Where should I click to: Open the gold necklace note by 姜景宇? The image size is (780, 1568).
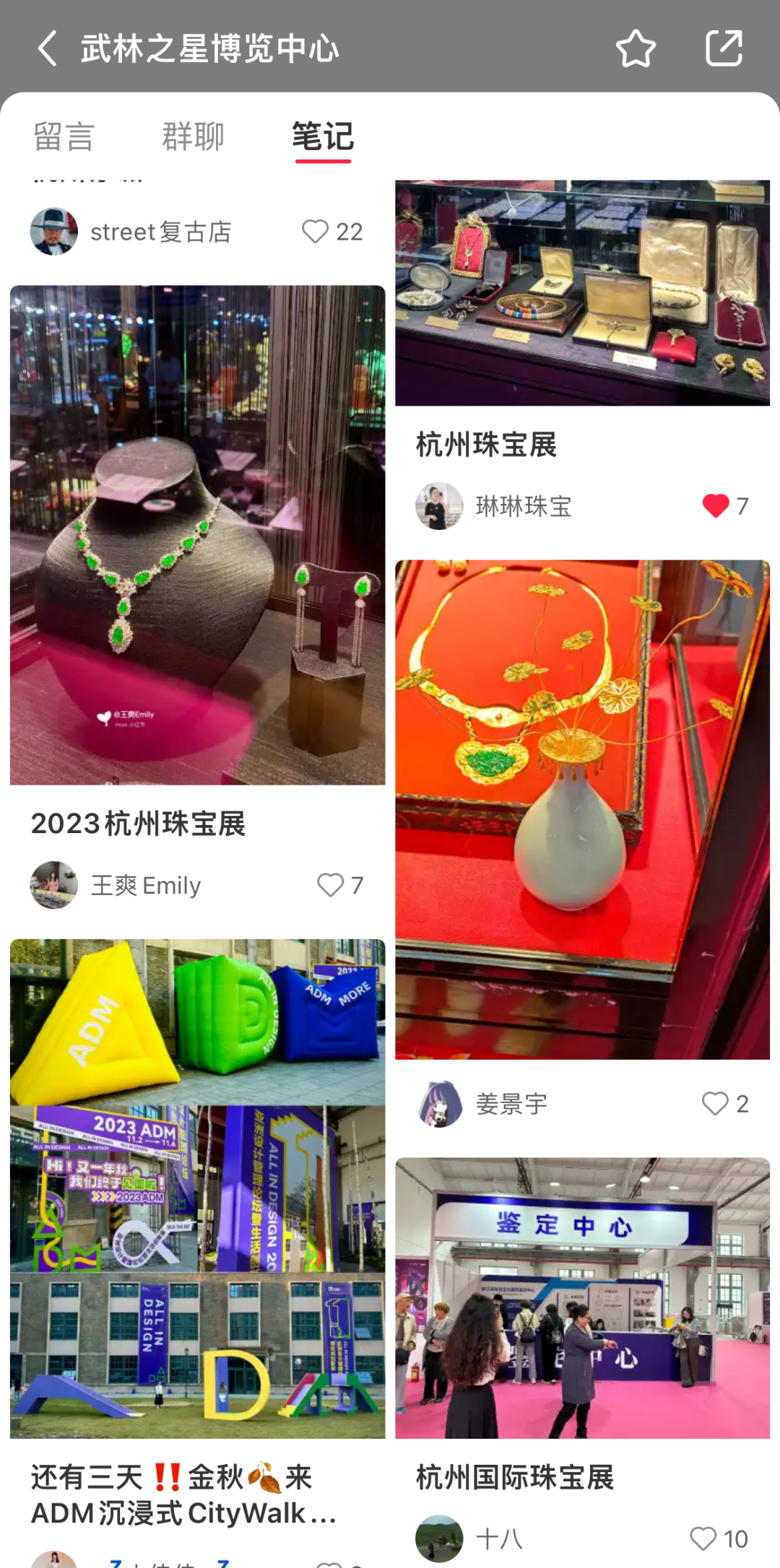click(x=582, y=809)
